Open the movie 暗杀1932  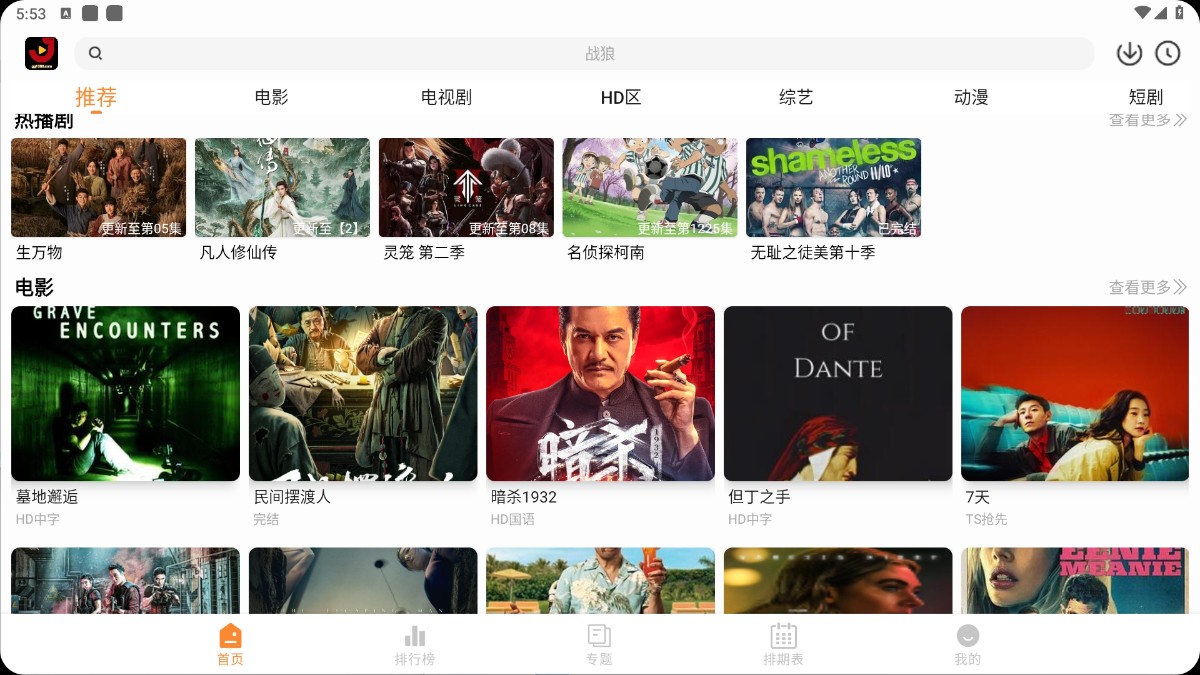pos(600,394)
